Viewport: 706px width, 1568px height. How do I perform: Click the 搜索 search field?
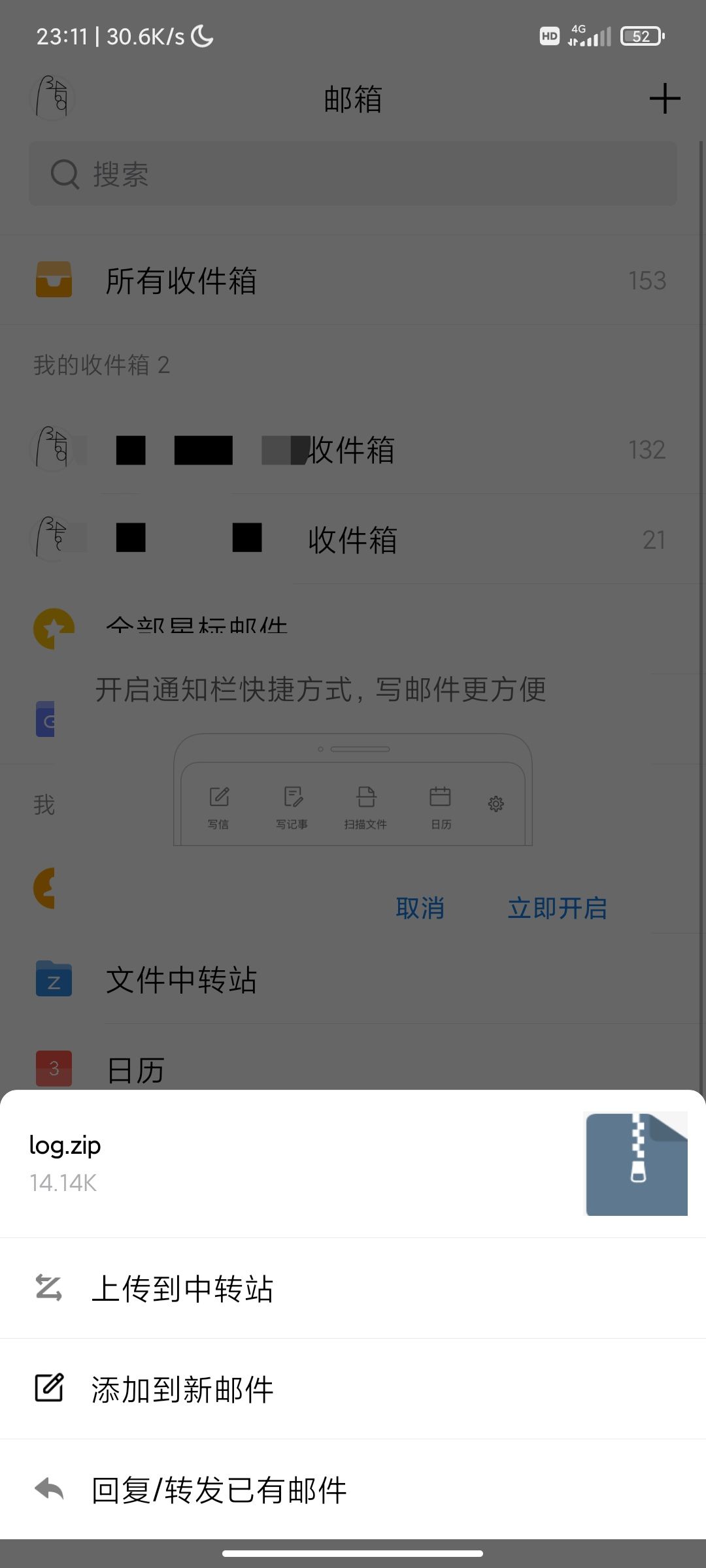click(353, 173)
